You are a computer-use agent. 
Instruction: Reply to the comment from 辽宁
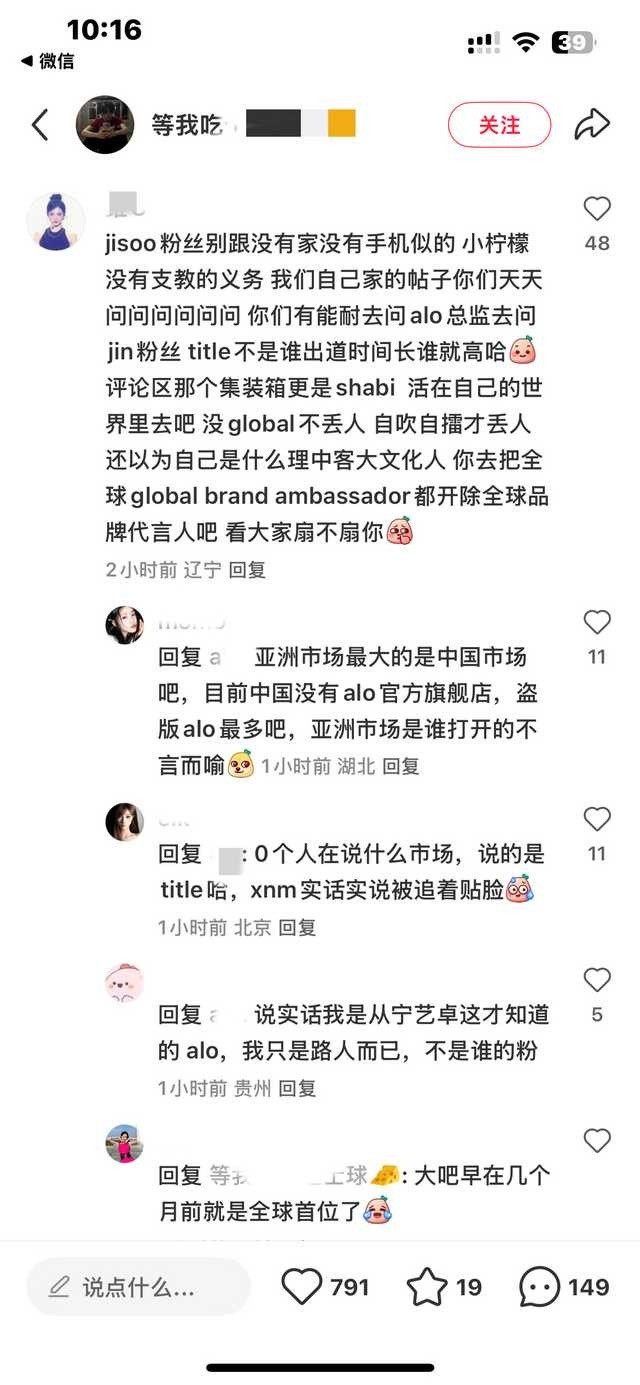click(247, 570)
